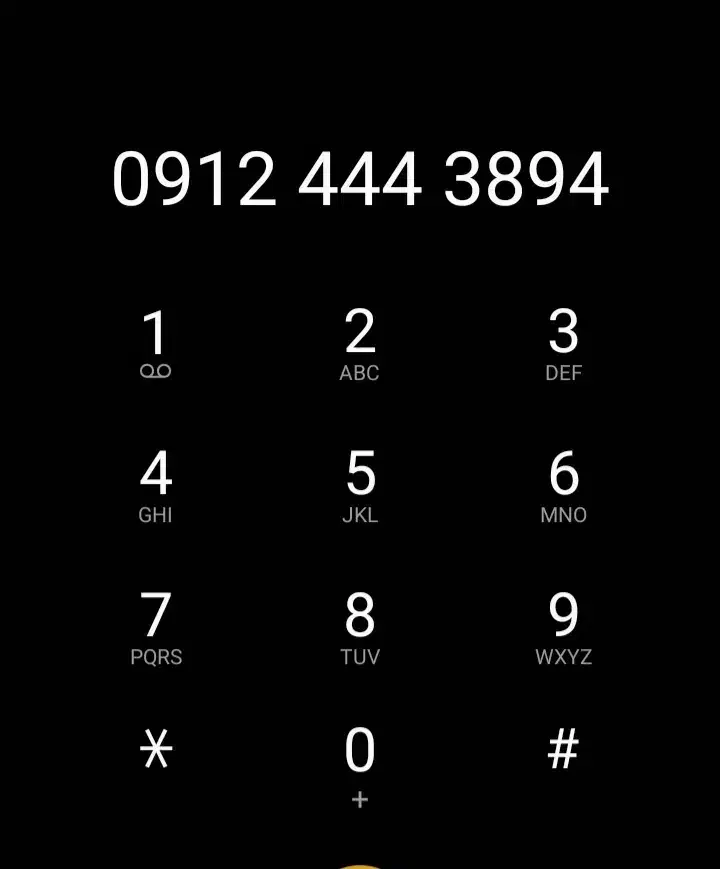Tap the 9 WXYZ key
The height and width of the screenshot is (869, 720).
click(x=564, y=628)
